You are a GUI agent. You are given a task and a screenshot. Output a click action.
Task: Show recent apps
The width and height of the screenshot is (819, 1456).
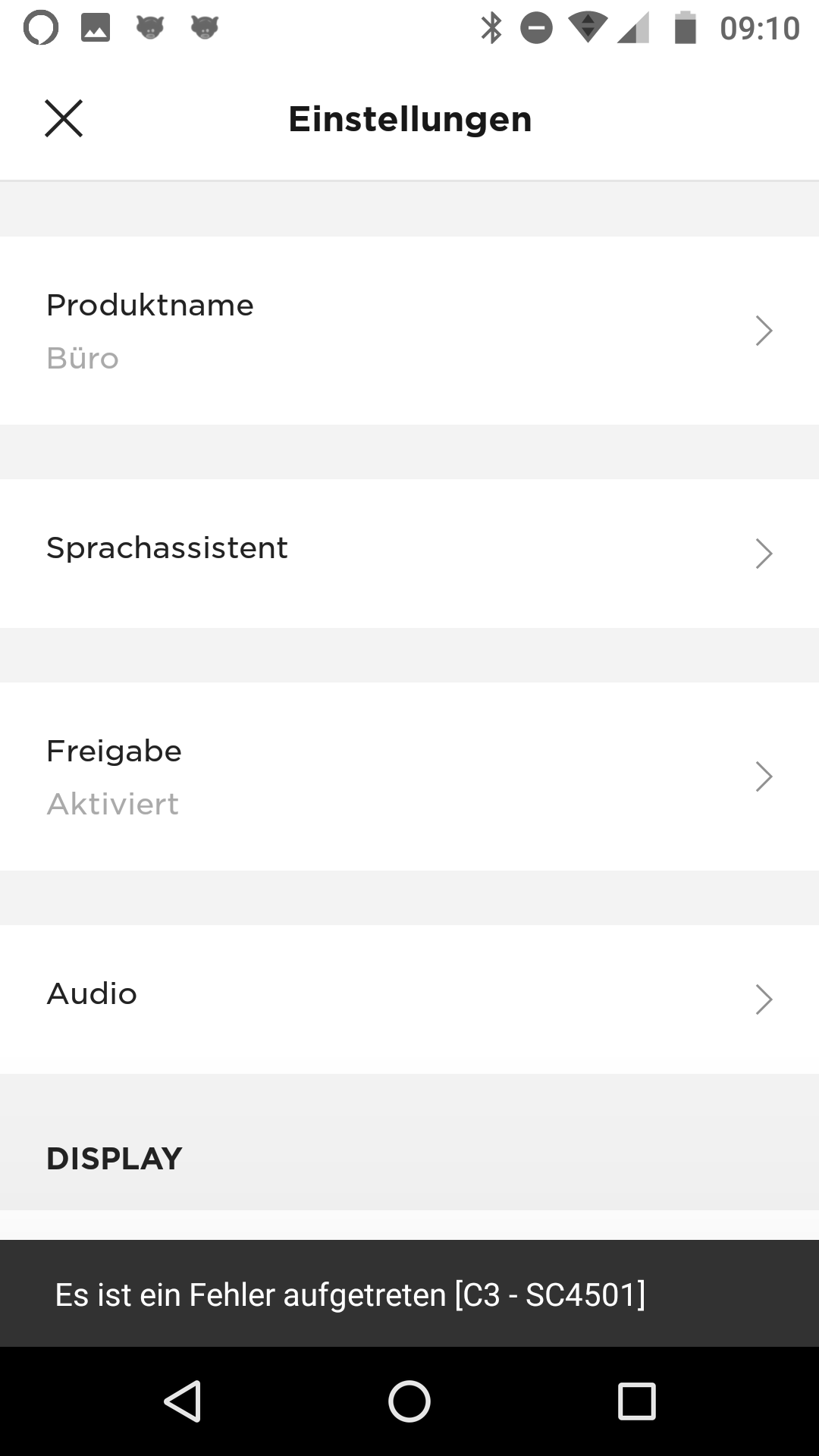coord(637,1401)
